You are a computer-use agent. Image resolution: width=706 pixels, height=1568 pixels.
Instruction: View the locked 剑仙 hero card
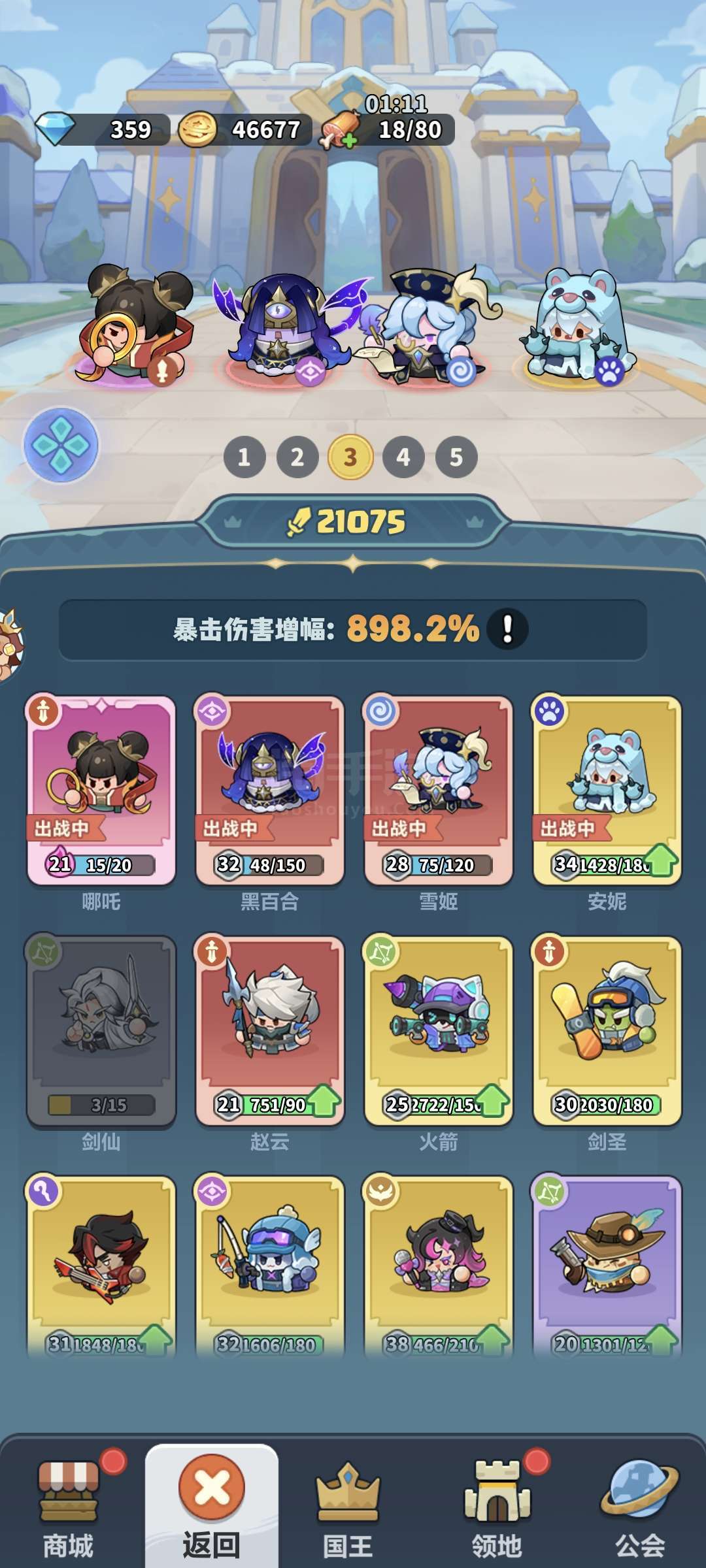pos(101,1030)
